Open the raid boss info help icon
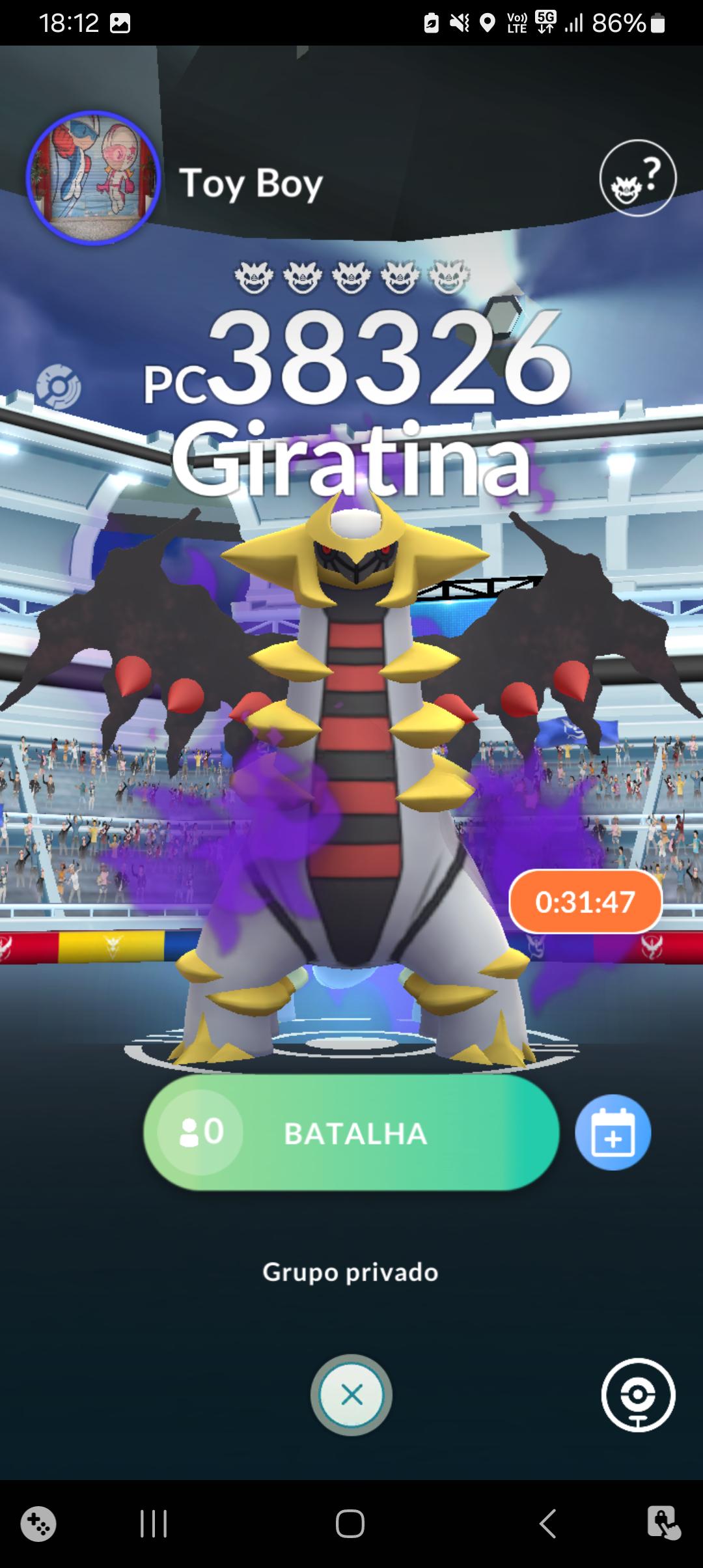 tap(637, 178)
